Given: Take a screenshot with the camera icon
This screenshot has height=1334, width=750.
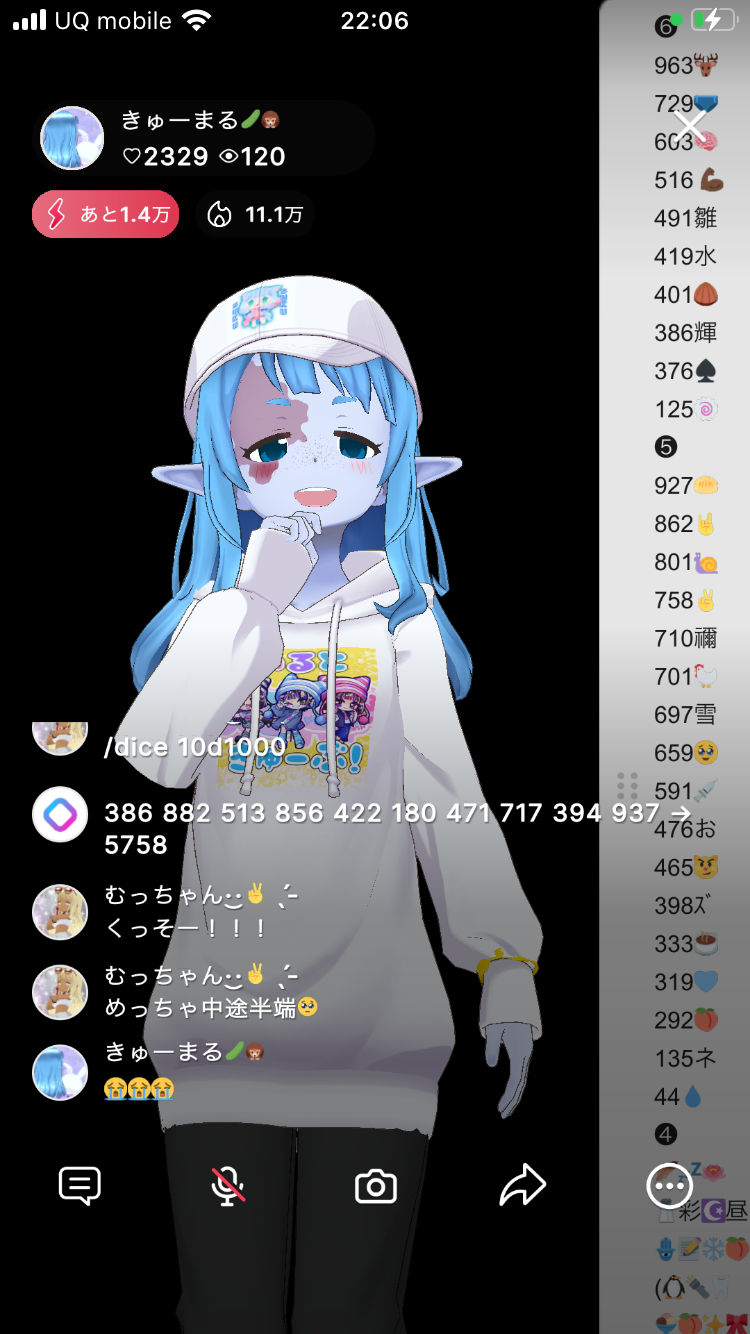Looking at the screenshot, I should [x=376, y=1186].
